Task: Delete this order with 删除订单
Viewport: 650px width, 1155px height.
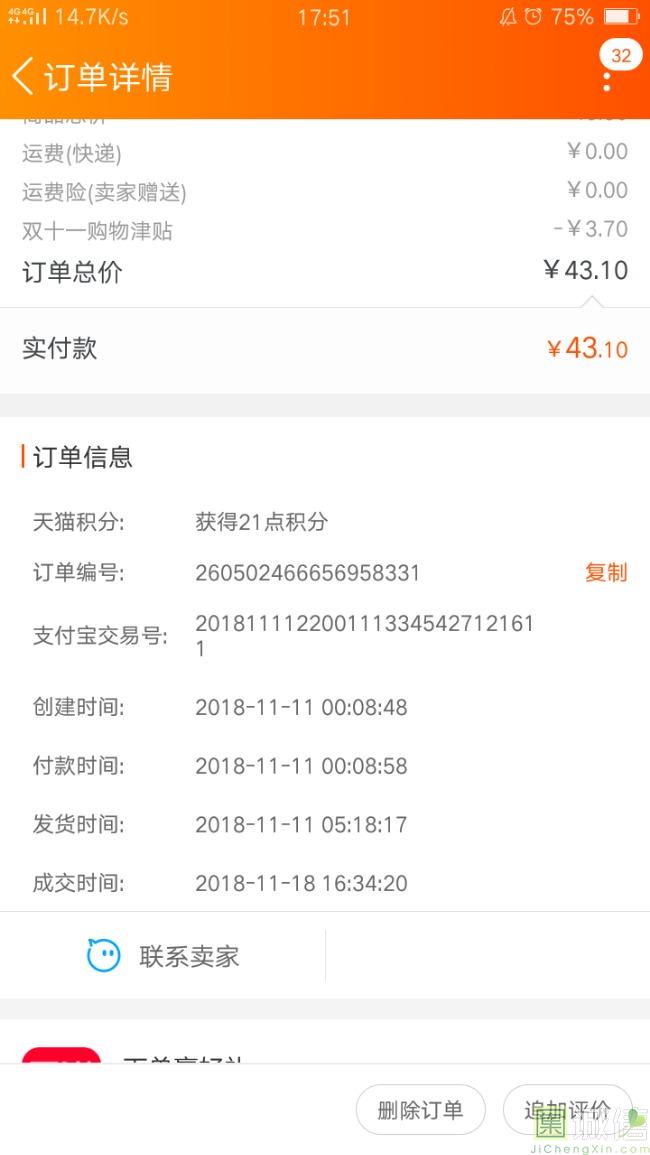Action: click(420, 1110)
